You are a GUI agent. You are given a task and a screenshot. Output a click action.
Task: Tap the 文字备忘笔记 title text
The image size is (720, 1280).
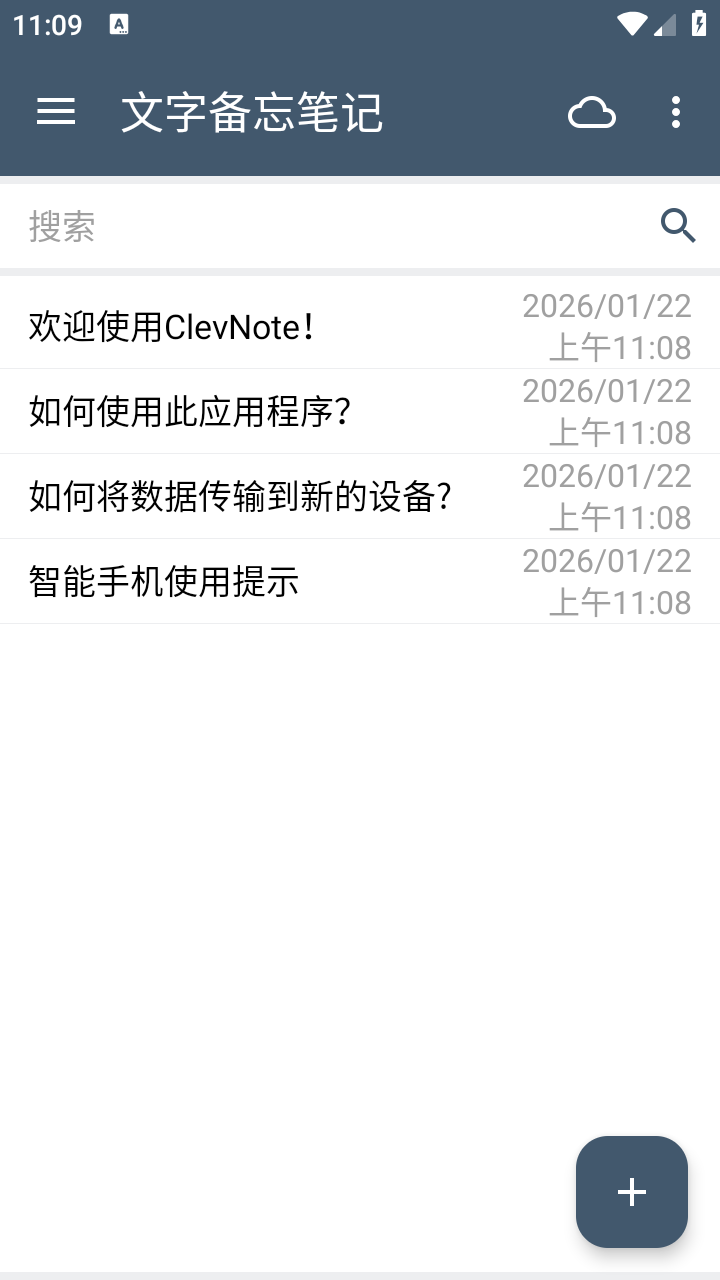point(251,112)
